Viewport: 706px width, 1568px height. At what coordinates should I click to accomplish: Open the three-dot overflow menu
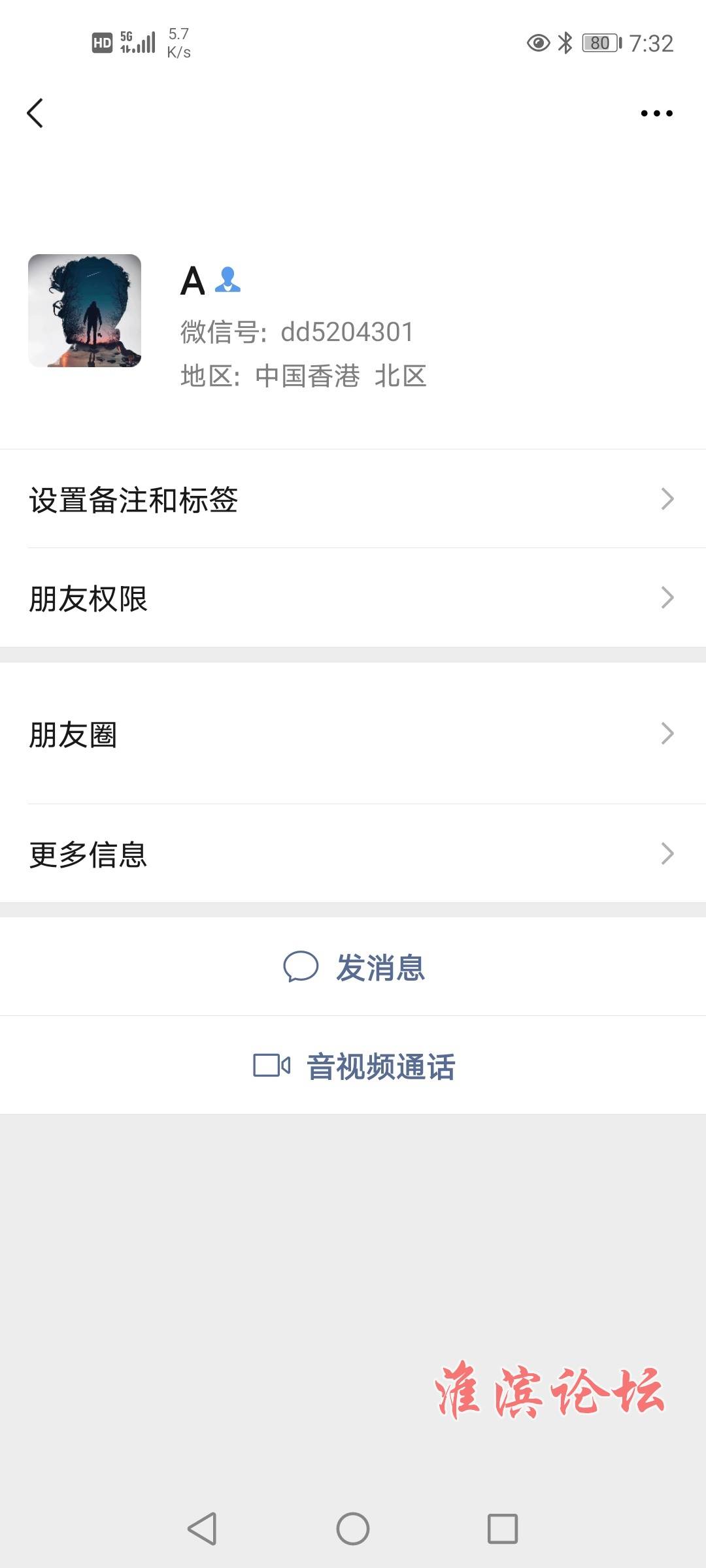[656, 113]
